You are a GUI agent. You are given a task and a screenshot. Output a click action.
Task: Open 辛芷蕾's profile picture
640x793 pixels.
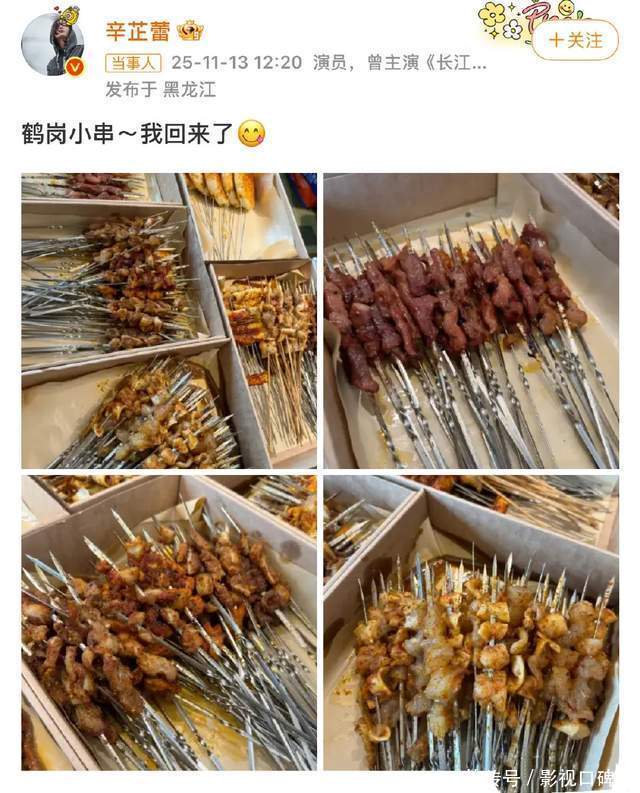coord(52,44)
